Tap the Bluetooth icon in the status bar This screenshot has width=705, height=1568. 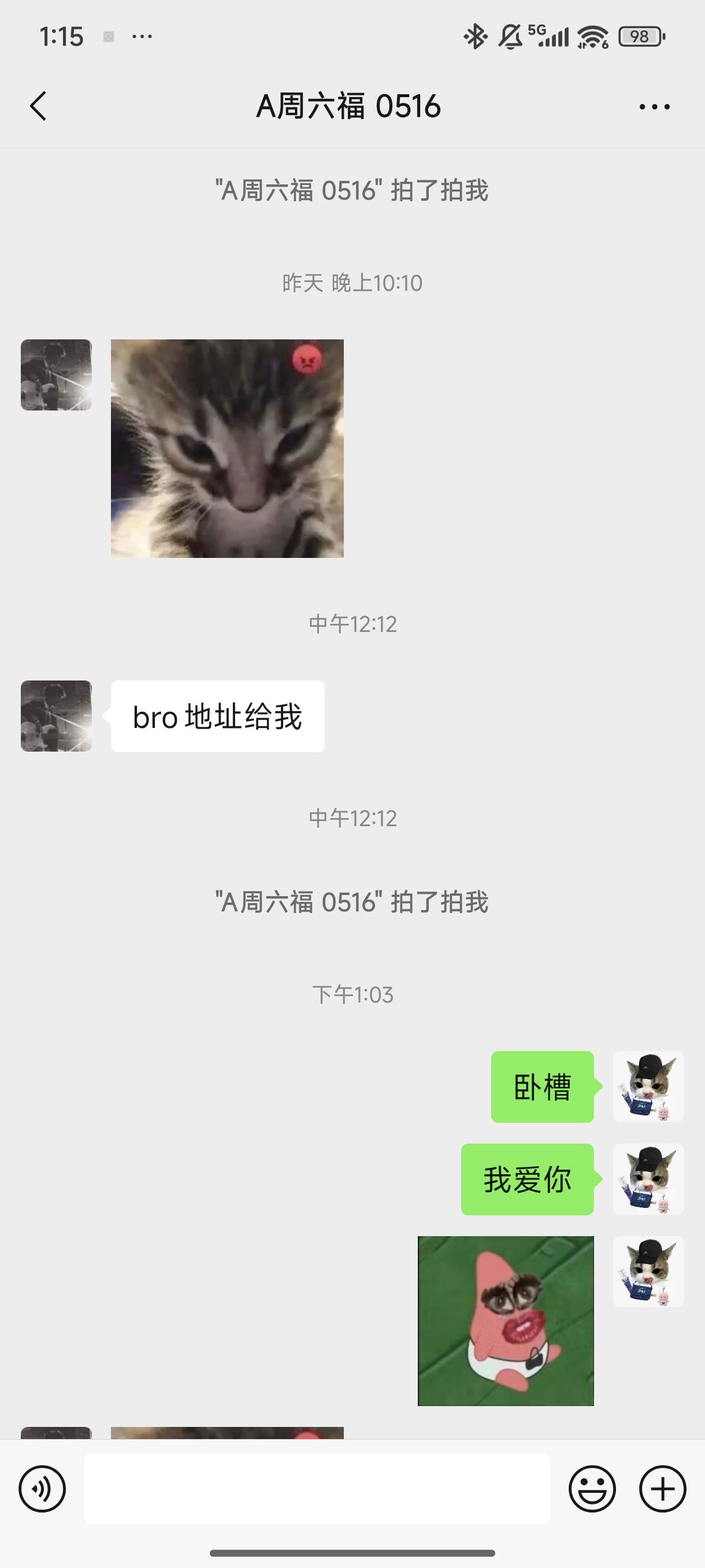pos(476,36)
